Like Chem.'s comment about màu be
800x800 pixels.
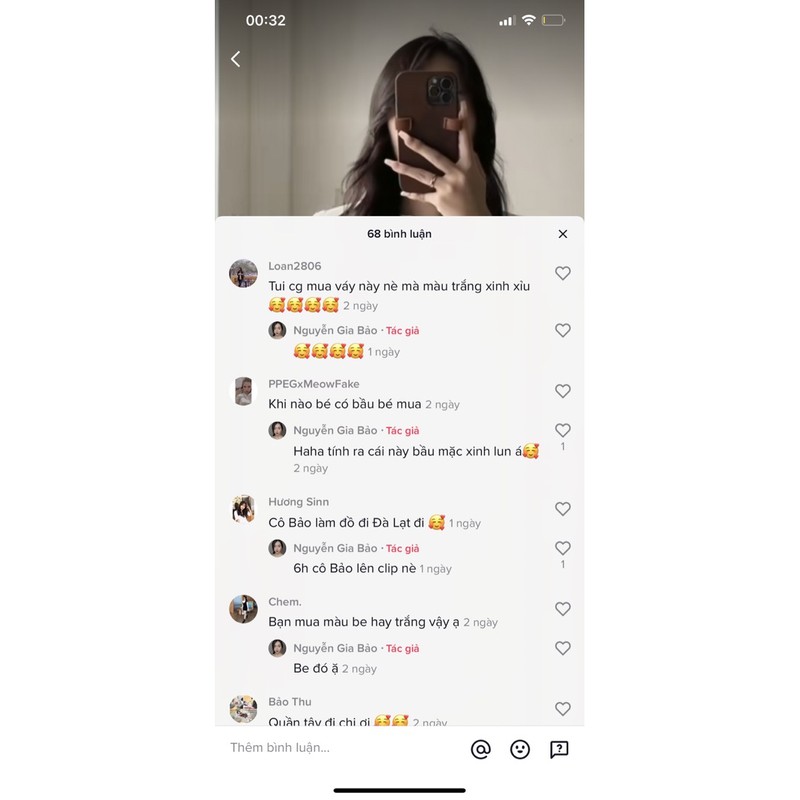coord(563,609)
